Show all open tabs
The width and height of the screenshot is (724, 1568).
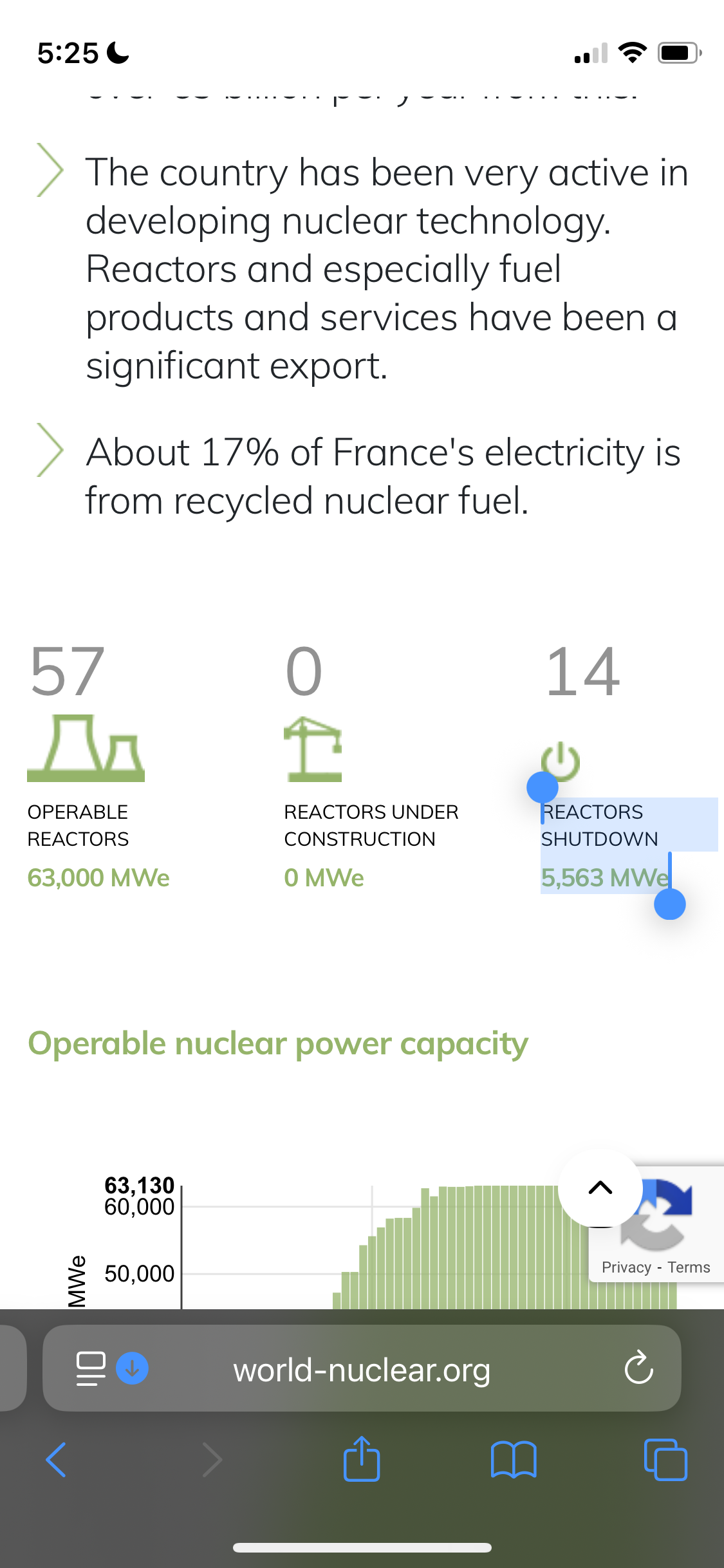pos(665,1459)
